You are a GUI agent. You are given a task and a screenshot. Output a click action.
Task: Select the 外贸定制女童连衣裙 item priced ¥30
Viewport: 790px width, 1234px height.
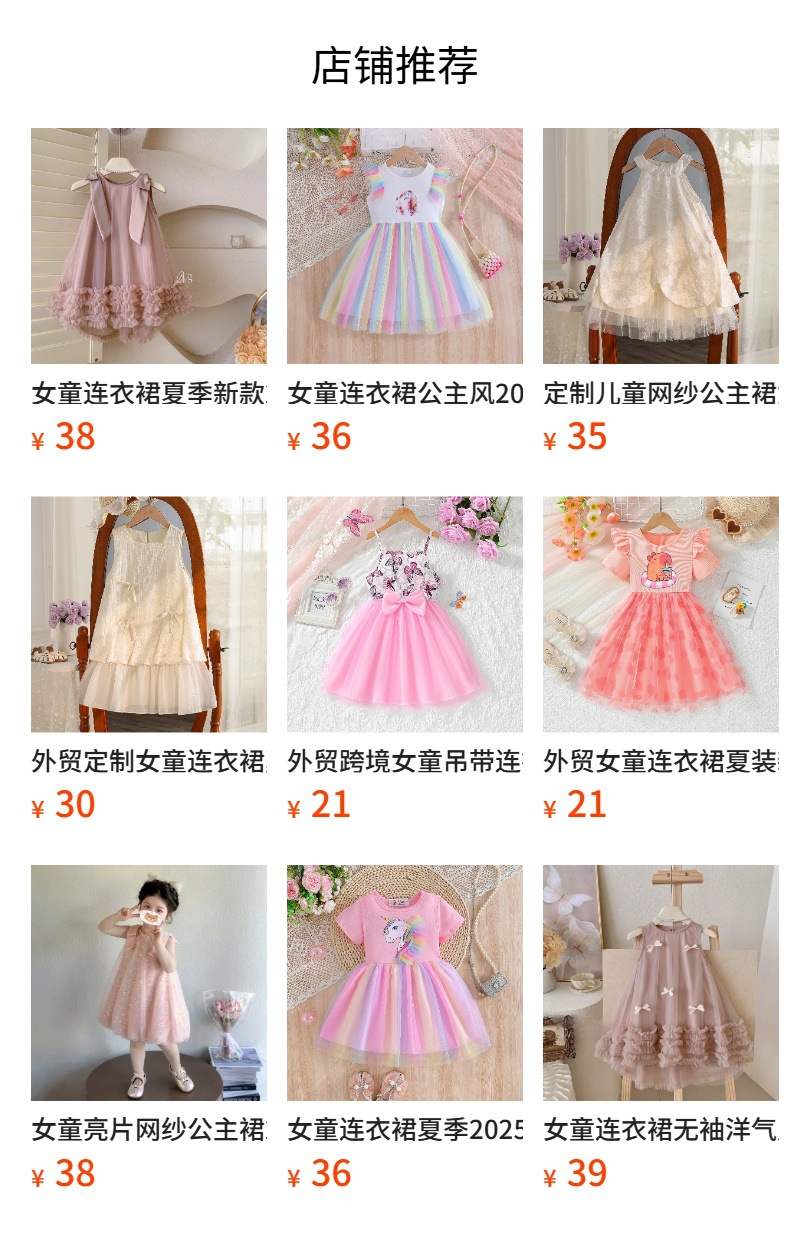[x=148, y=615]
